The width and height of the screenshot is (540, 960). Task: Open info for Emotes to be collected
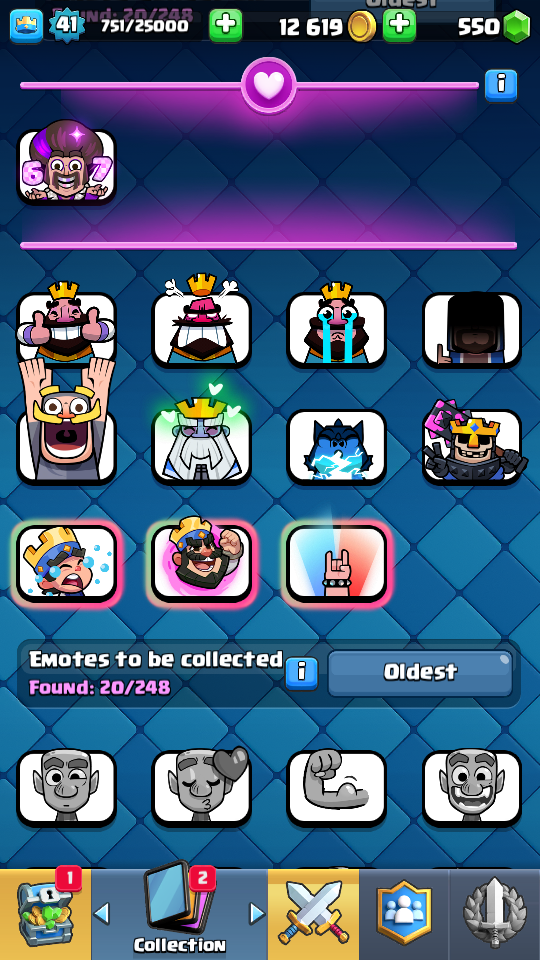[x=301, y=673]
